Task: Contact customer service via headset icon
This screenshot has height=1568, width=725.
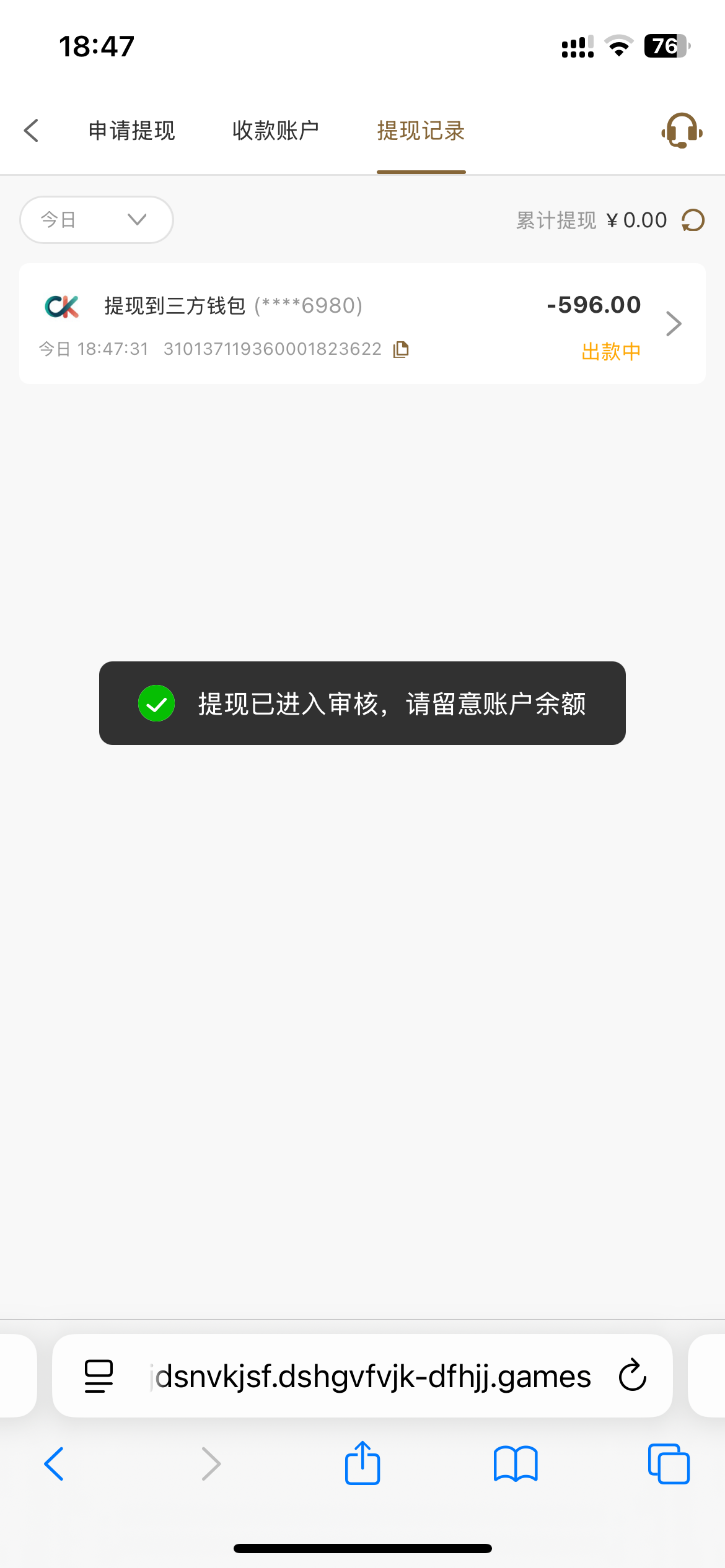Action: [682, 131]
